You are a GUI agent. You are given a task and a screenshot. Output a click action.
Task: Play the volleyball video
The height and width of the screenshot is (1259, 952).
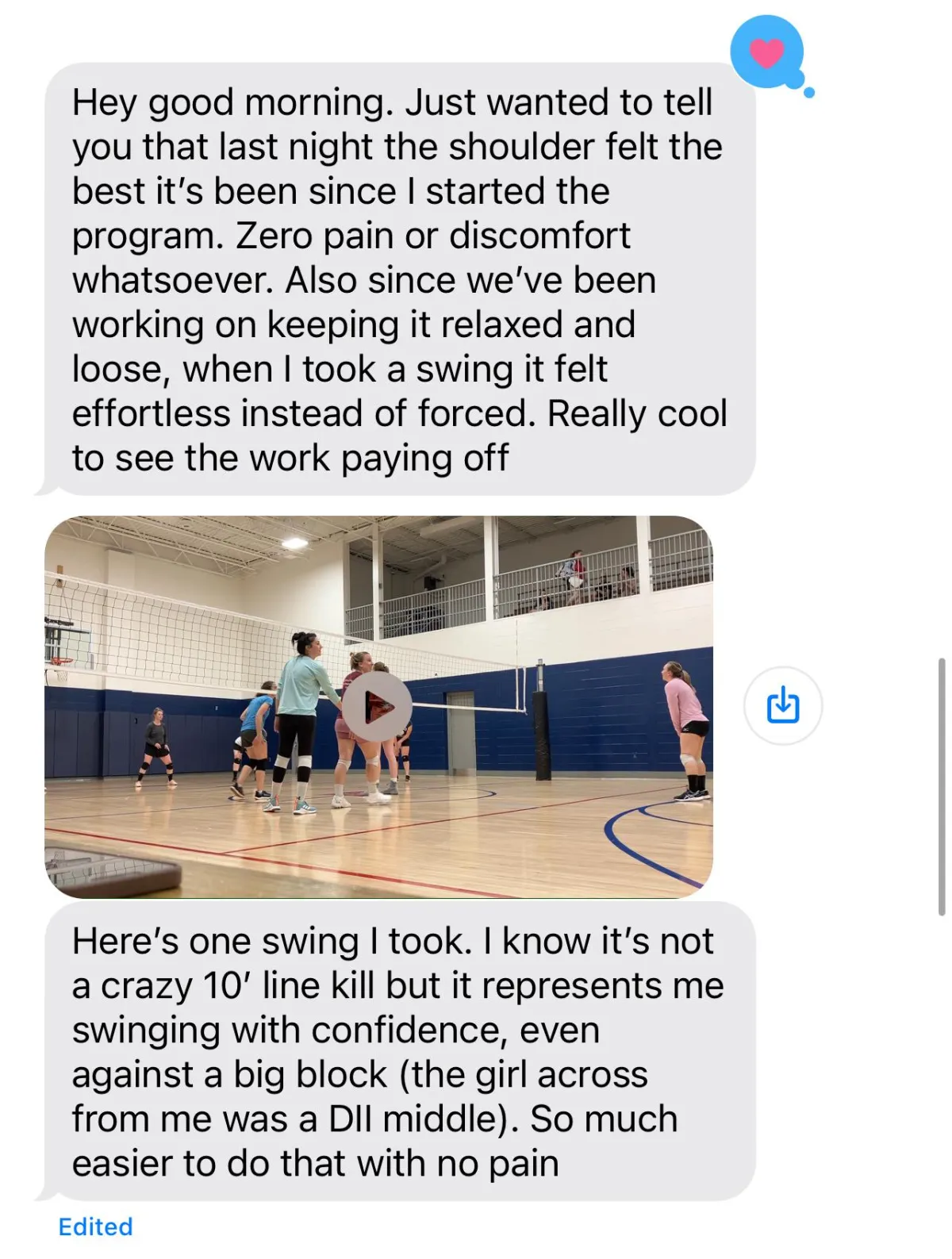378,707
